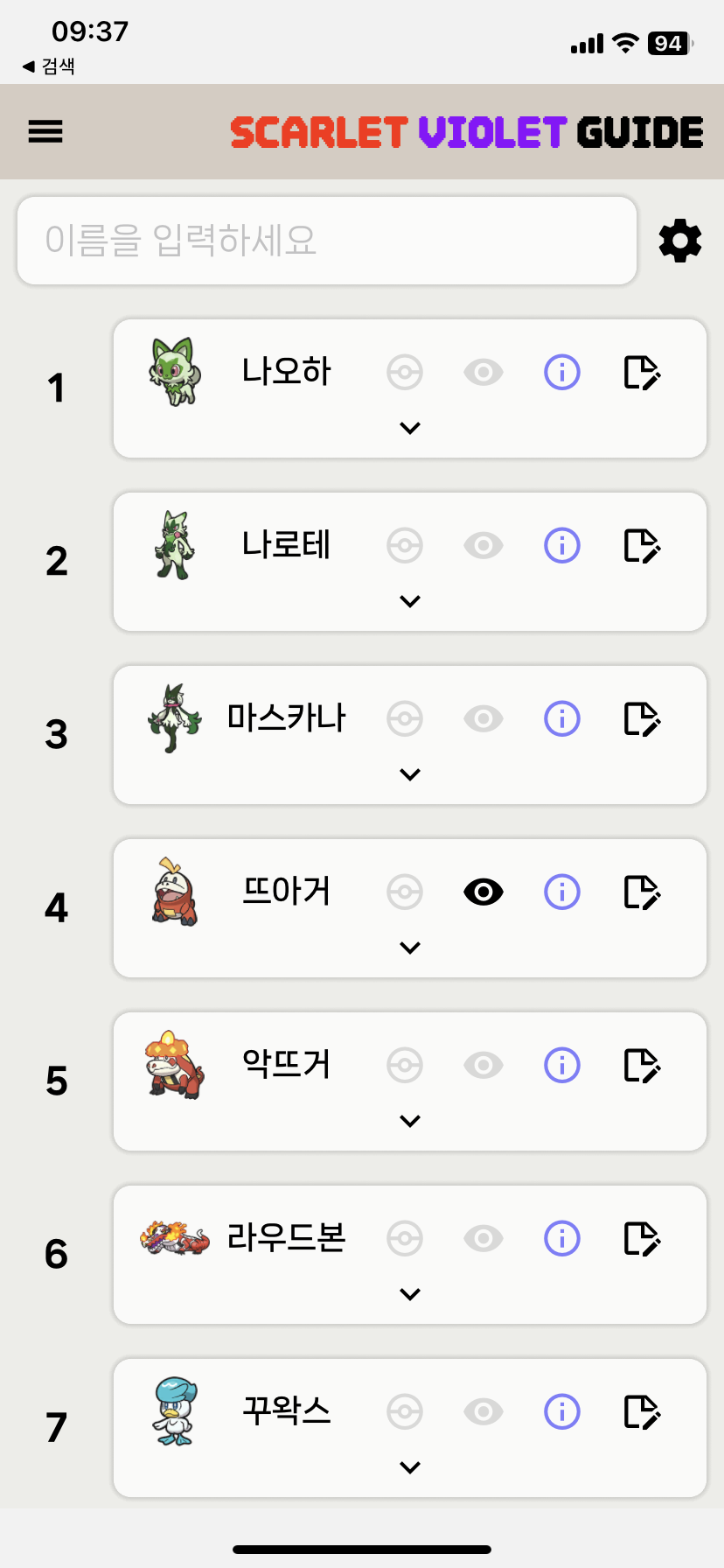Viewport: 724px width, 1568px height.
Task: Mark 뜨아거 as caught
Action: [x=405, y=892]
